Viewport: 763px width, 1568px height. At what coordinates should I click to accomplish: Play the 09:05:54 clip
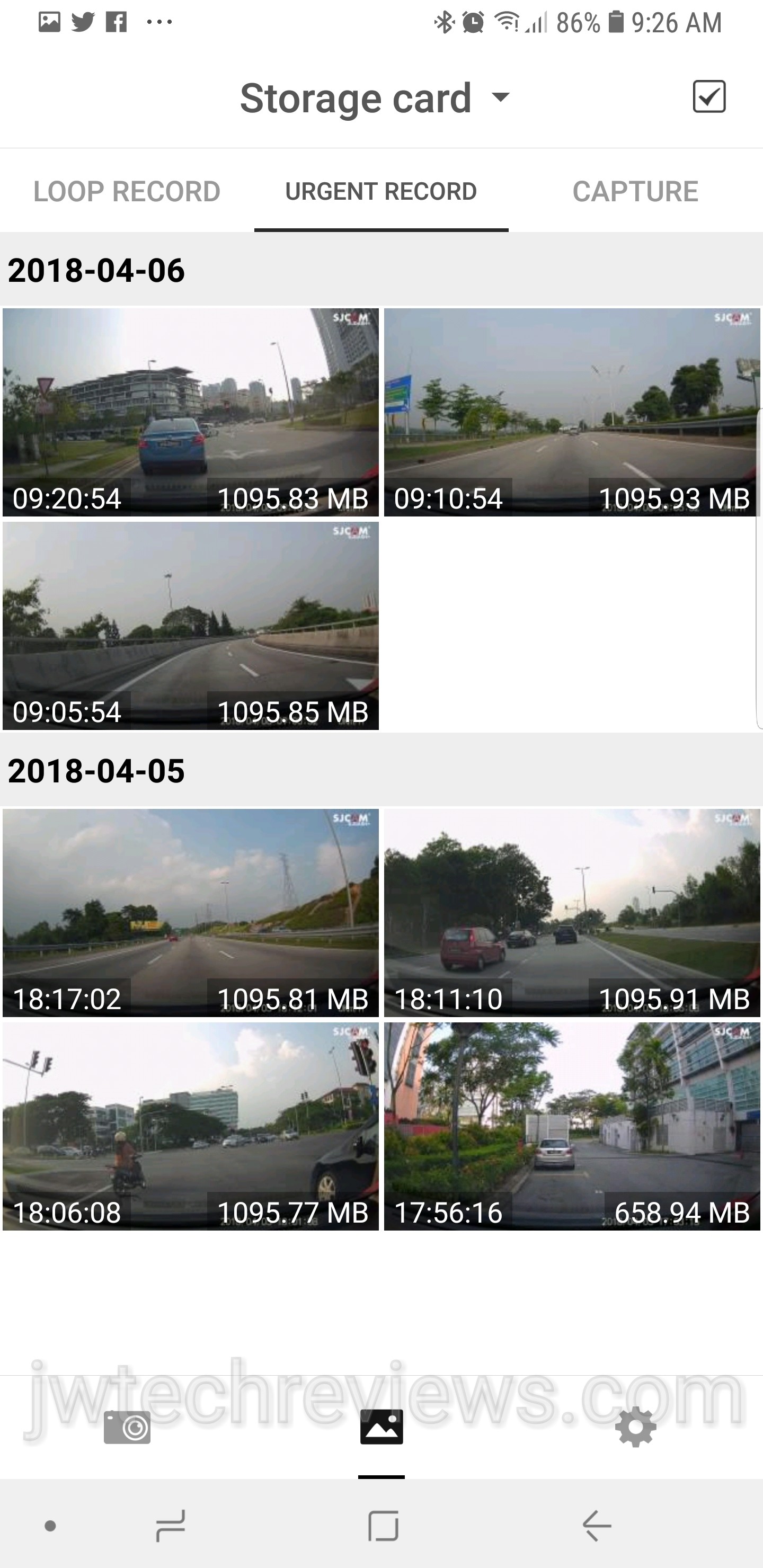point(191,625)
